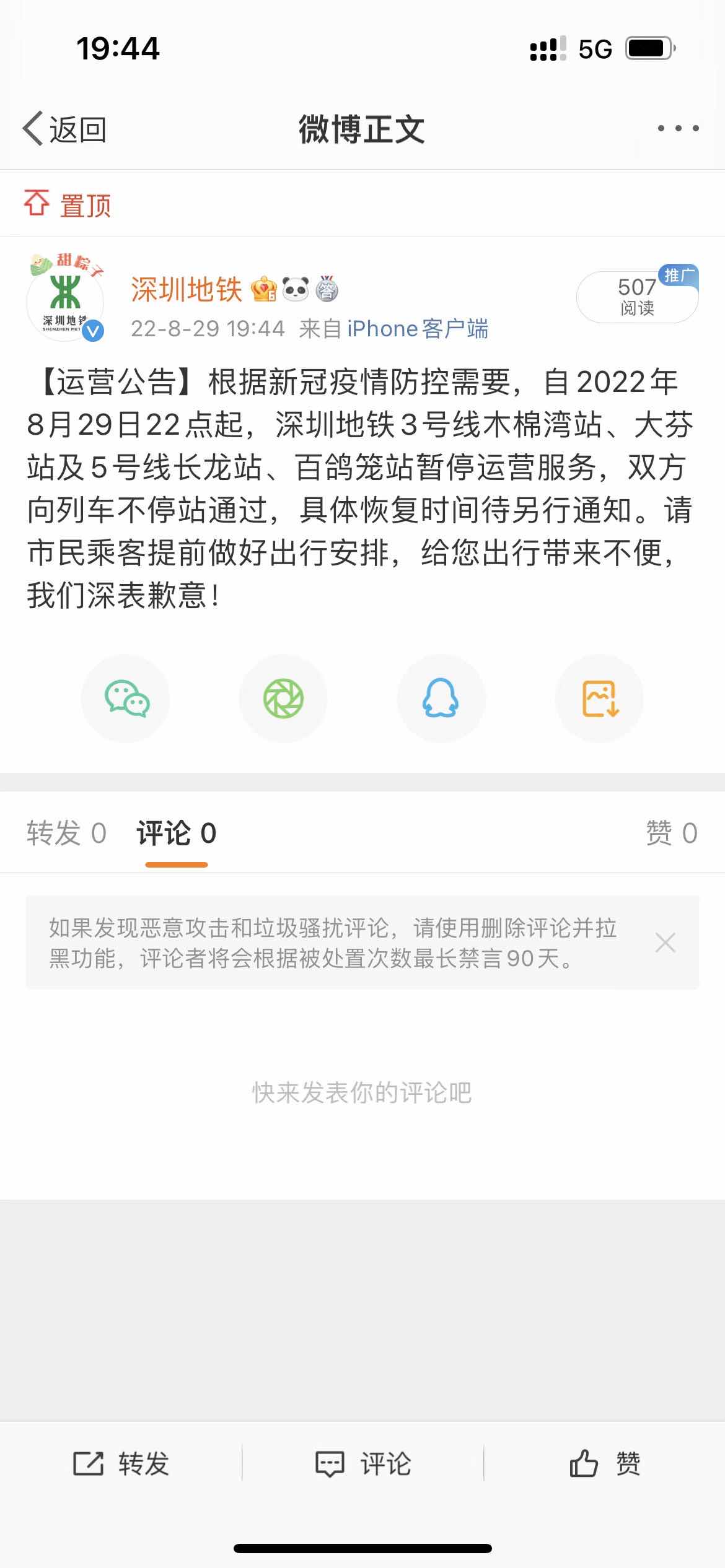Share post to WeChat Moments
This screenshot has width=725, height=1568.
[283, 699]
